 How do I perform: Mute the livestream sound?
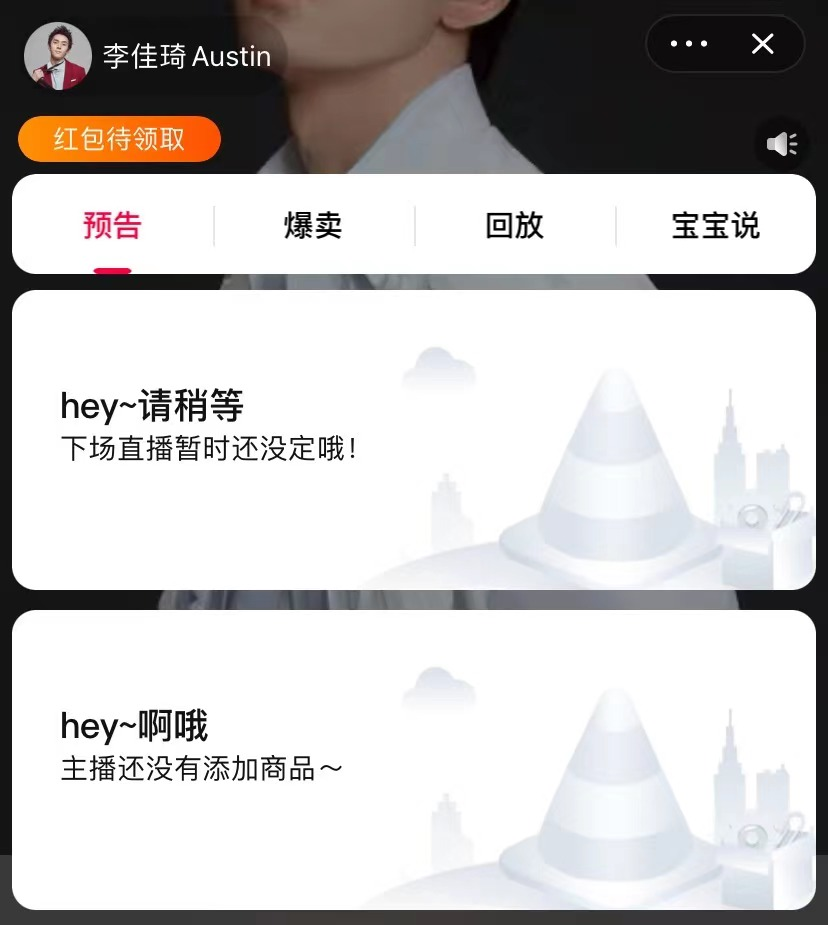click(782, 145)
